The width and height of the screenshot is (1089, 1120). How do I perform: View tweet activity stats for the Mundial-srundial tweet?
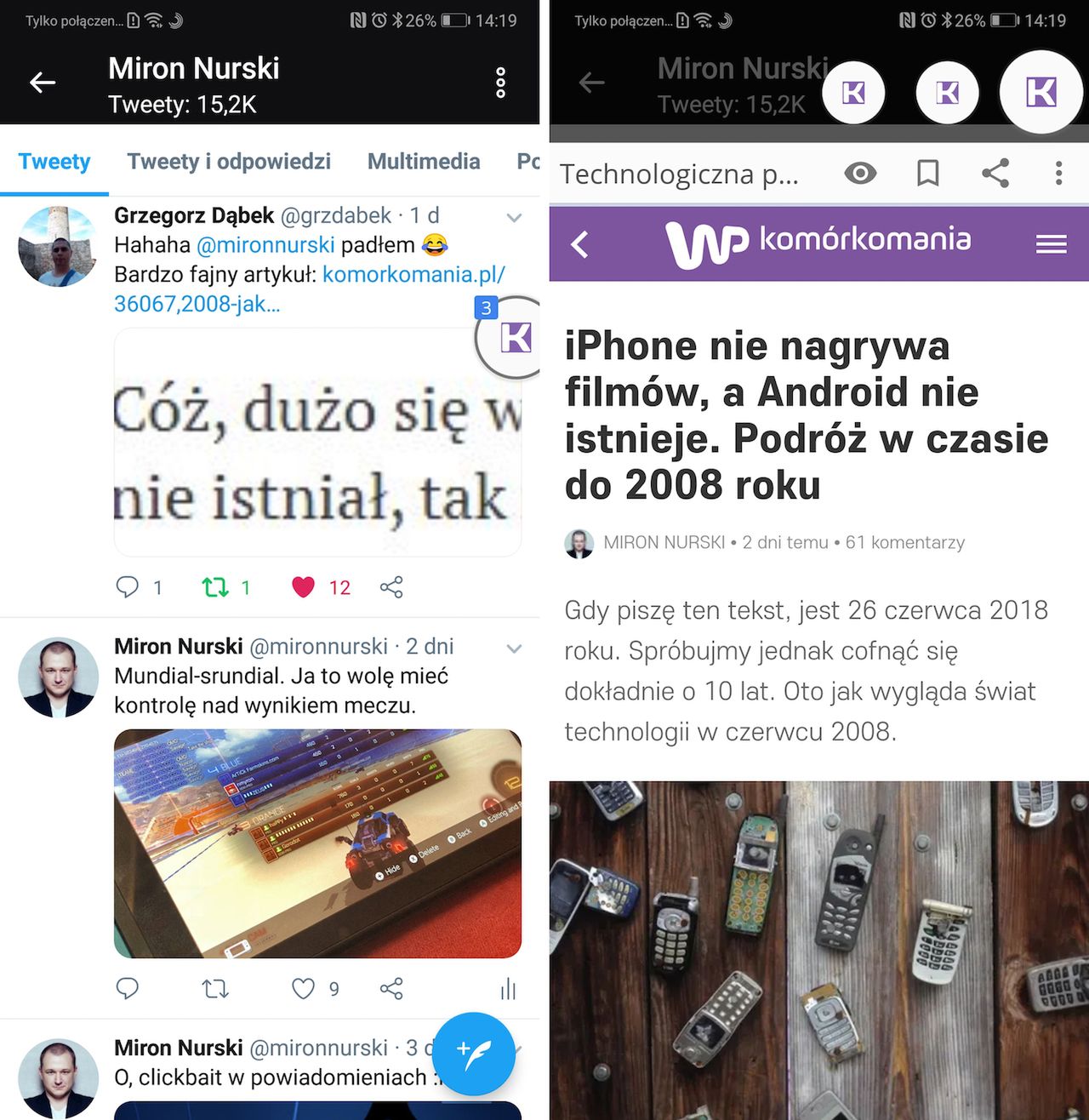[x=508, y=988]
